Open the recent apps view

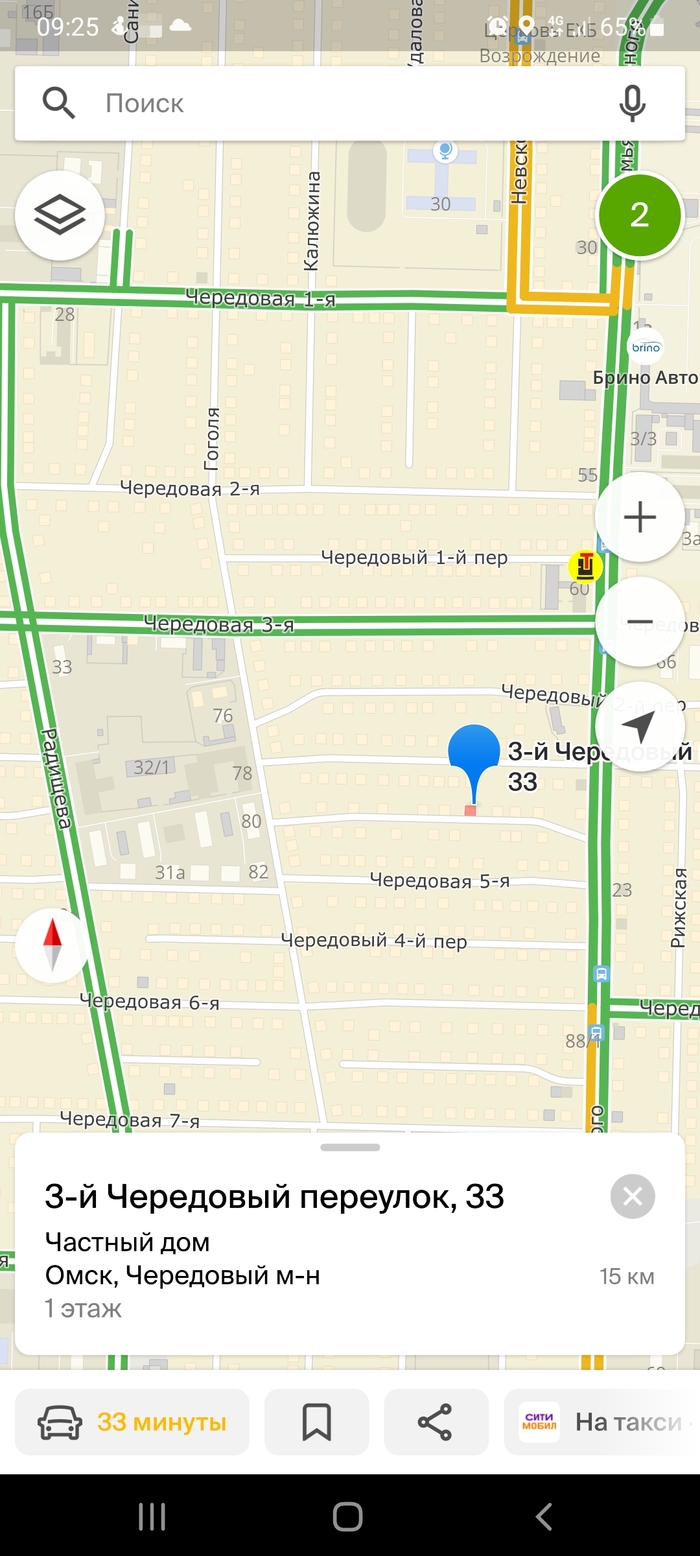click(x=152, y=1516)
